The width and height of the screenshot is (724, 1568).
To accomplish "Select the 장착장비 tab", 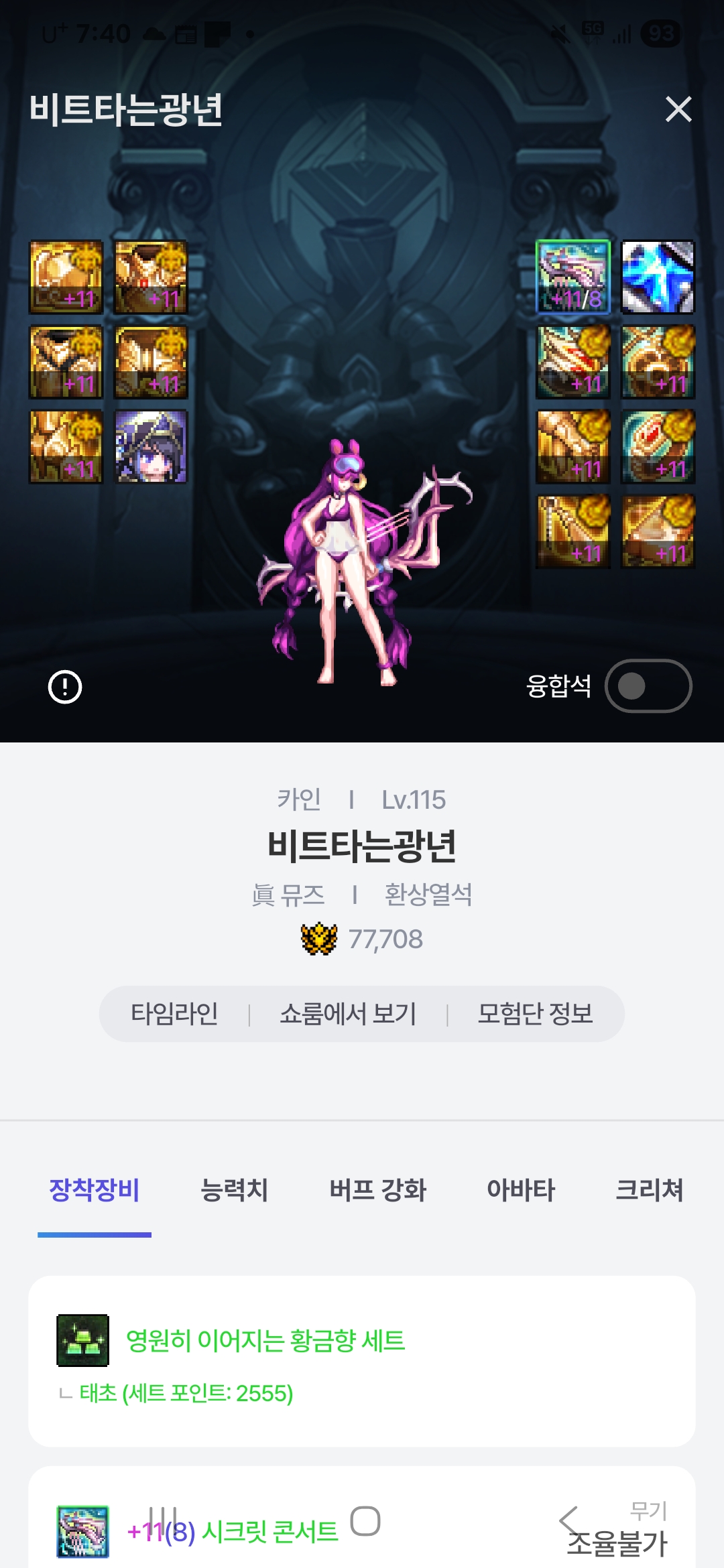I will (95, 1190).
